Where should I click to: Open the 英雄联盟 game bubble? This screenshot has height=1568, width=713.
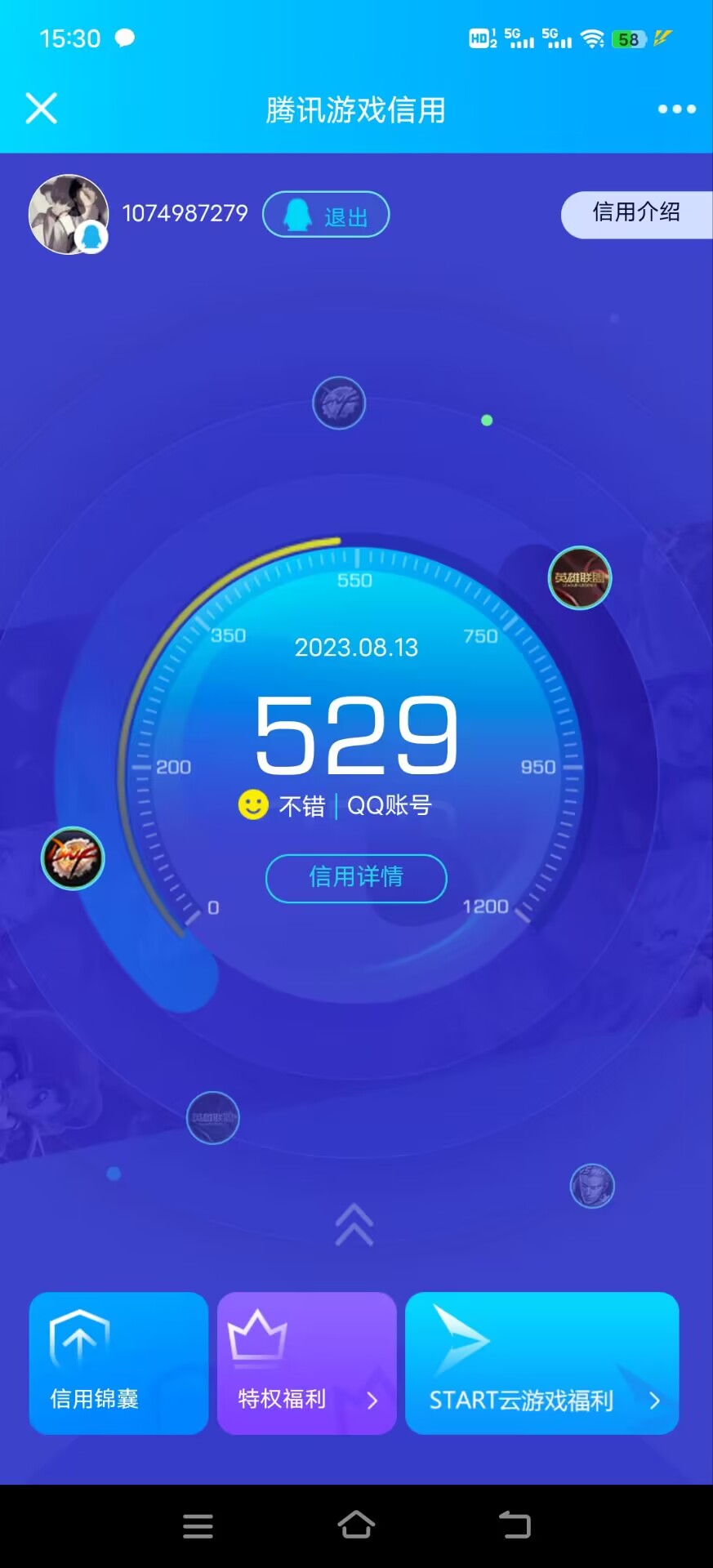(579, 578)
